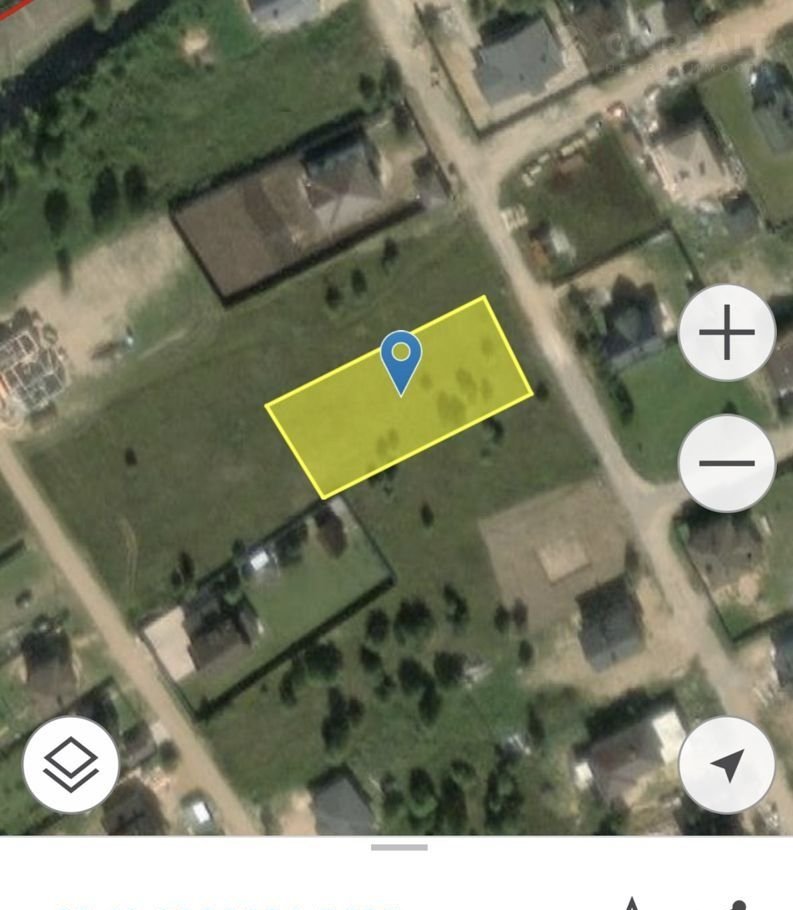
Task: Zoom out of the map
Action: coord(727,463)
